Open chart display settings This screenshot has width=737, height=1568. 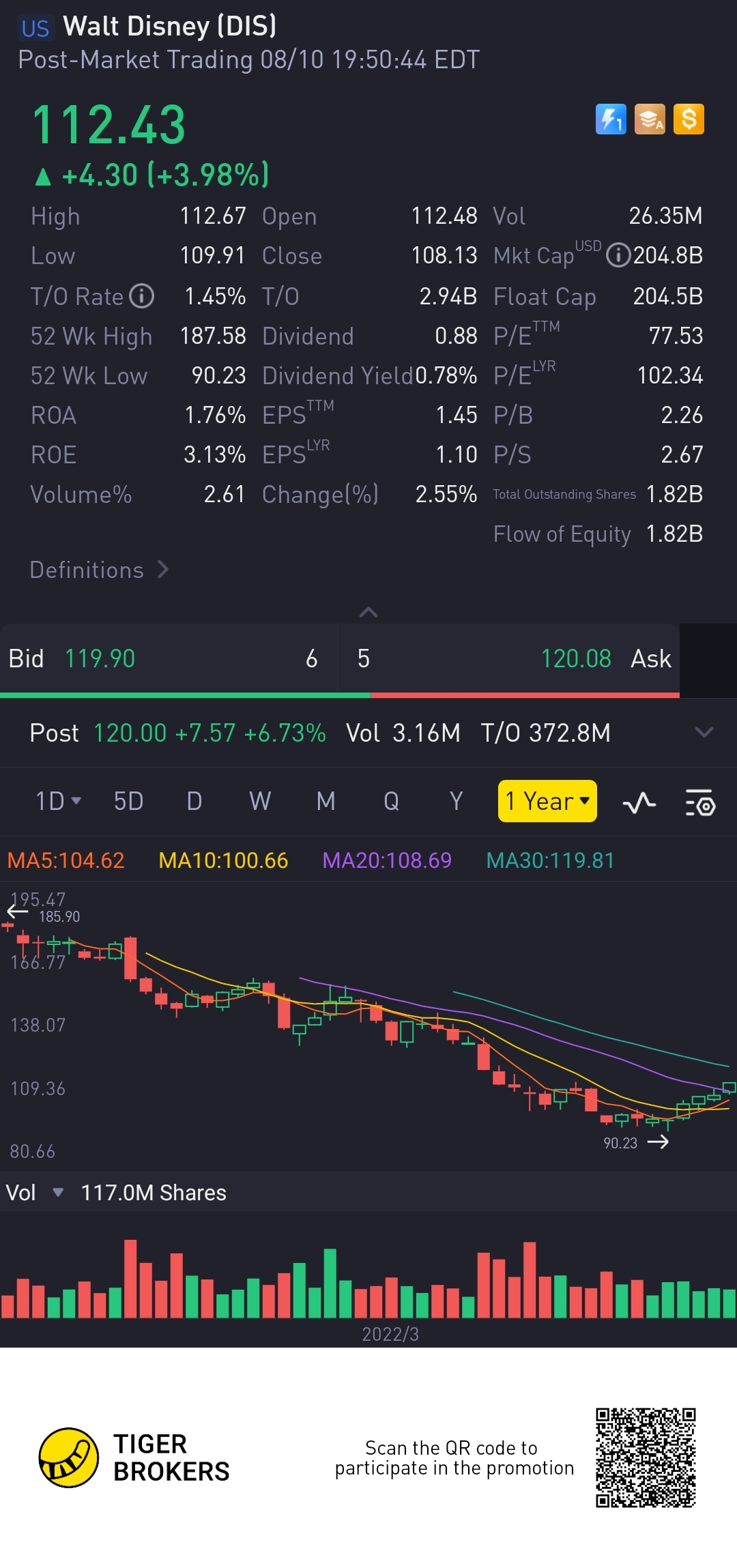coord(699,803)
